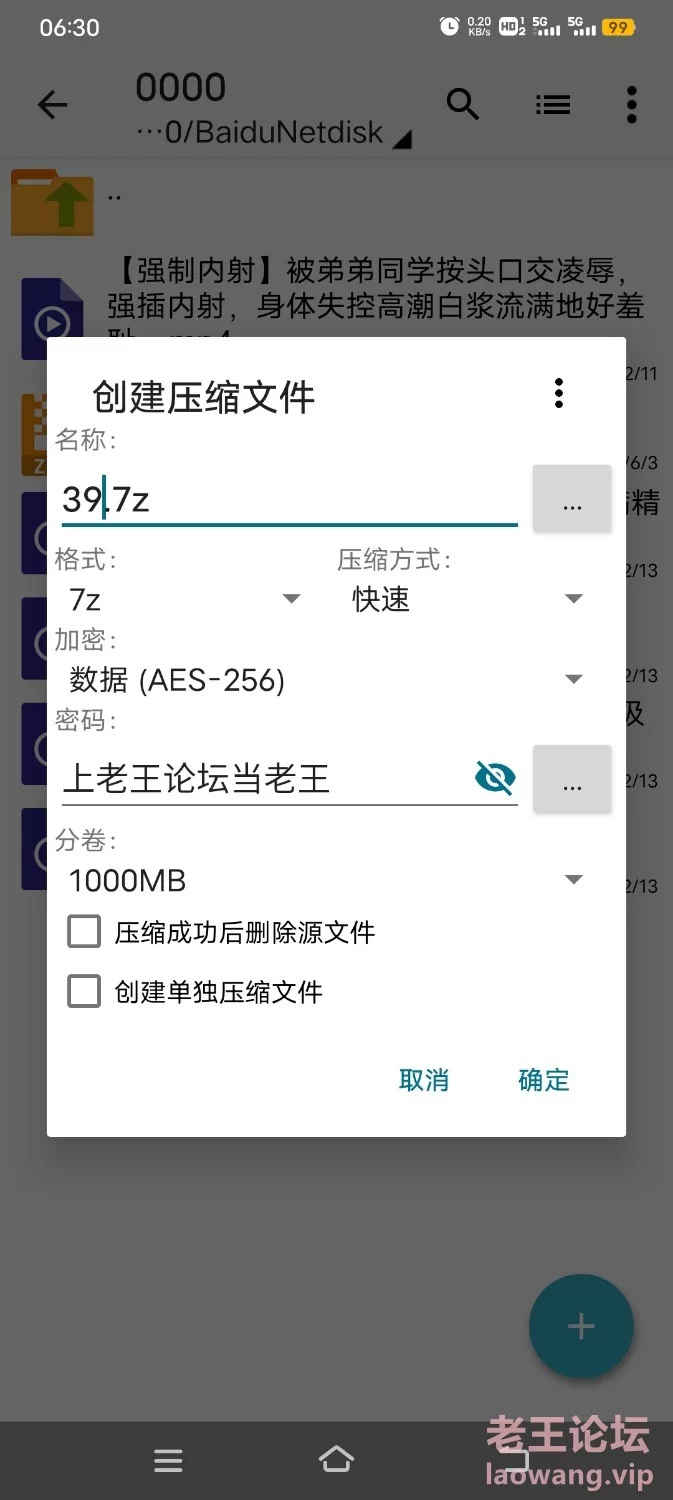This screenshot has height=1500, width=673.
Task: Expand the 1000MB volume split dropdown
Action: pos(327,880)
